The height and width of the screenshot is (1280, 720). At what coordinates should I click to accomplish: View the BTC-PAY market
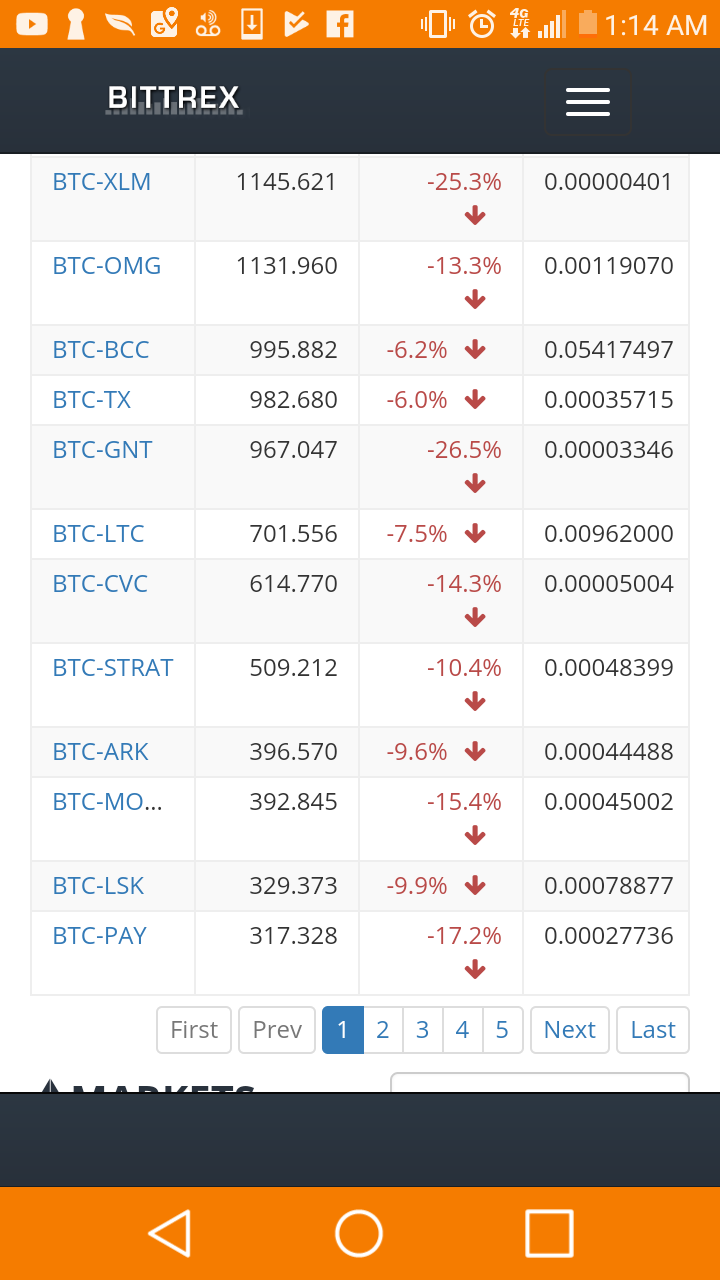(x=100, y=936)
